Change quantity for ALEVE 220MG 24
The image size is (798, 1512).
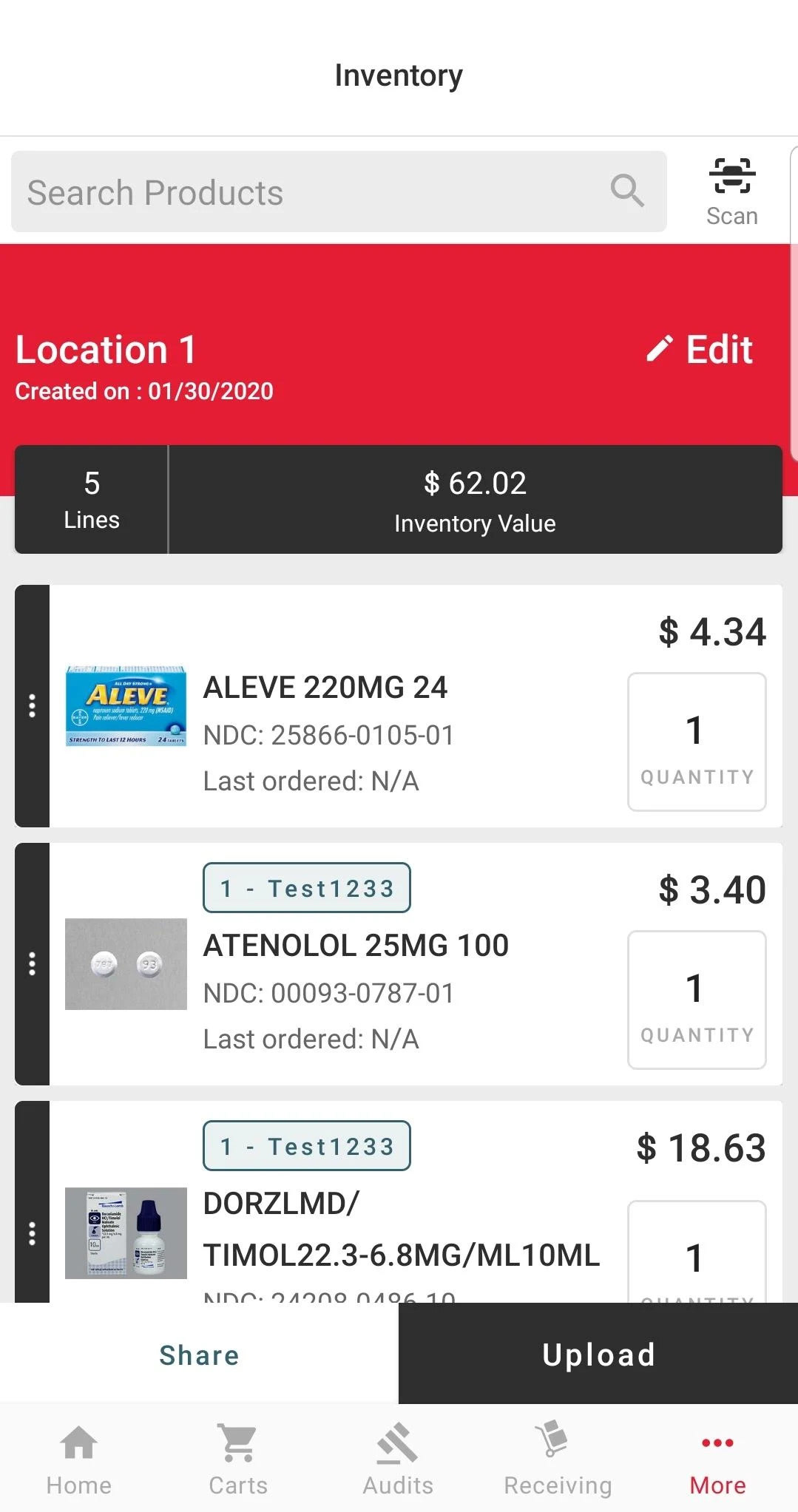click(696, 742)
